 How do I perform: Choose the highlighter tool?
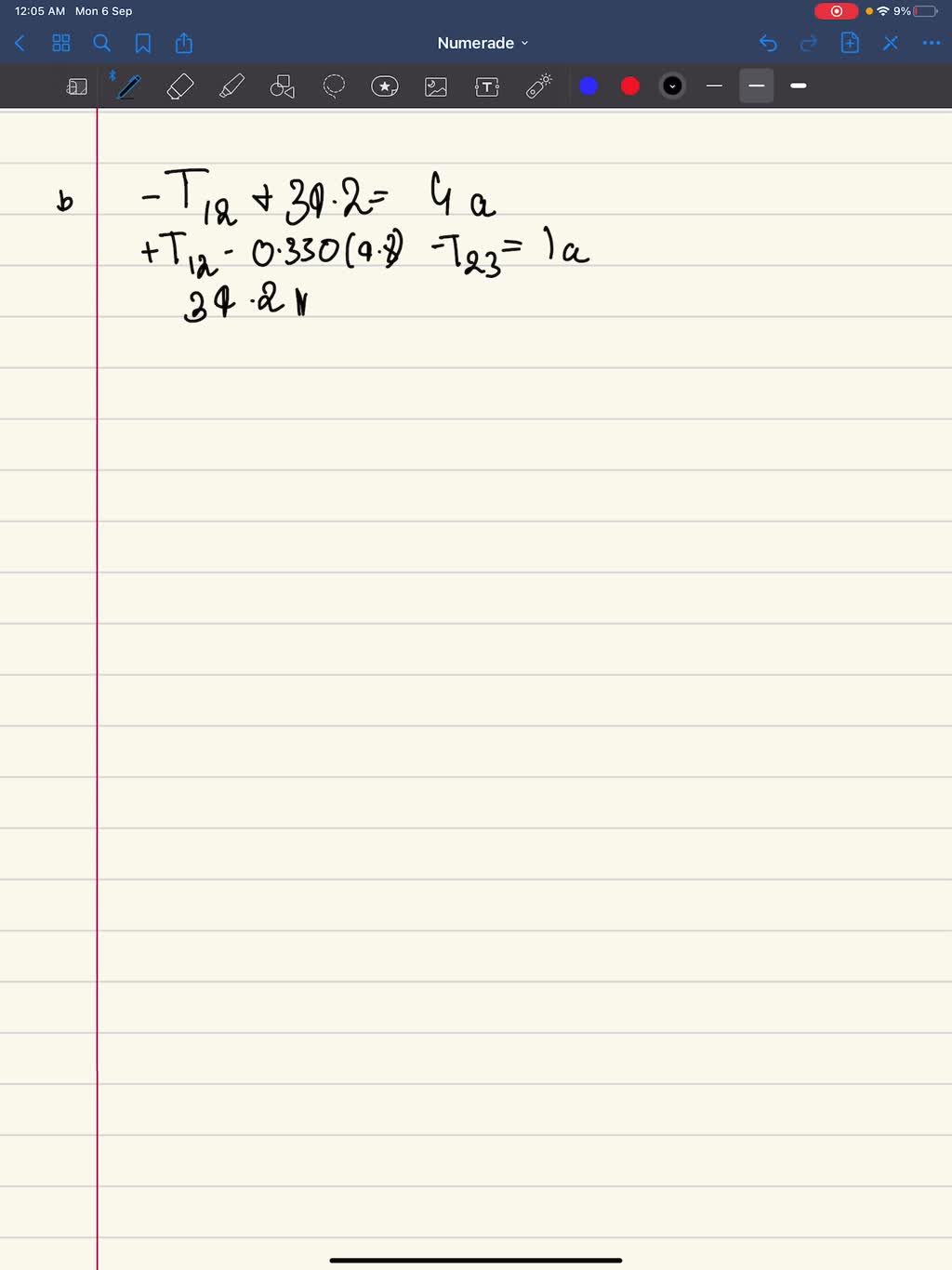coord(231,86)
